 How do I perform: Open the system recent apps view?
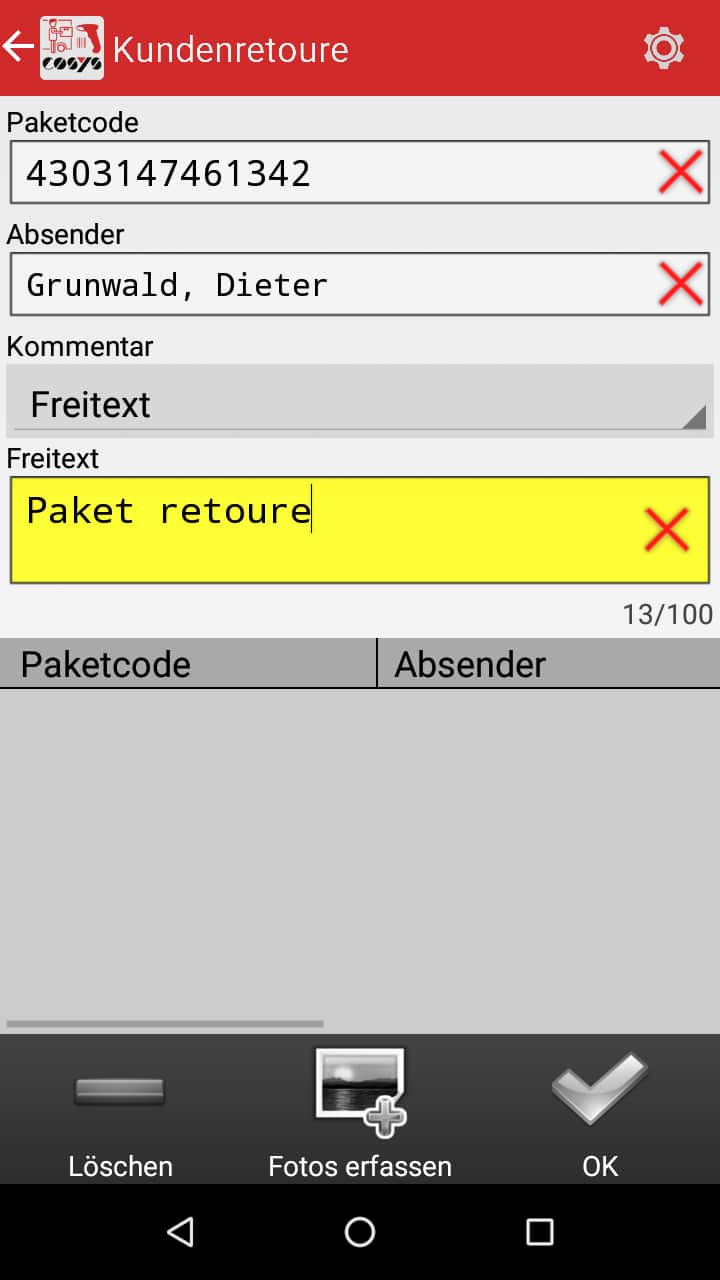coord(540,1232)
